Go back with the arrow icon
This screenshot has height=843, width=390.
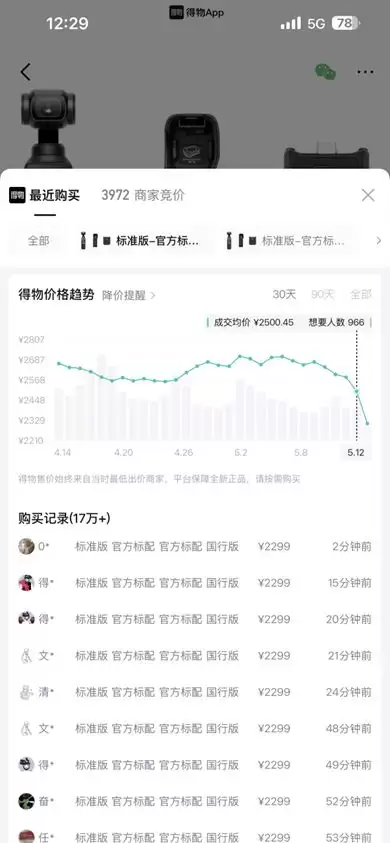point(25,72)
